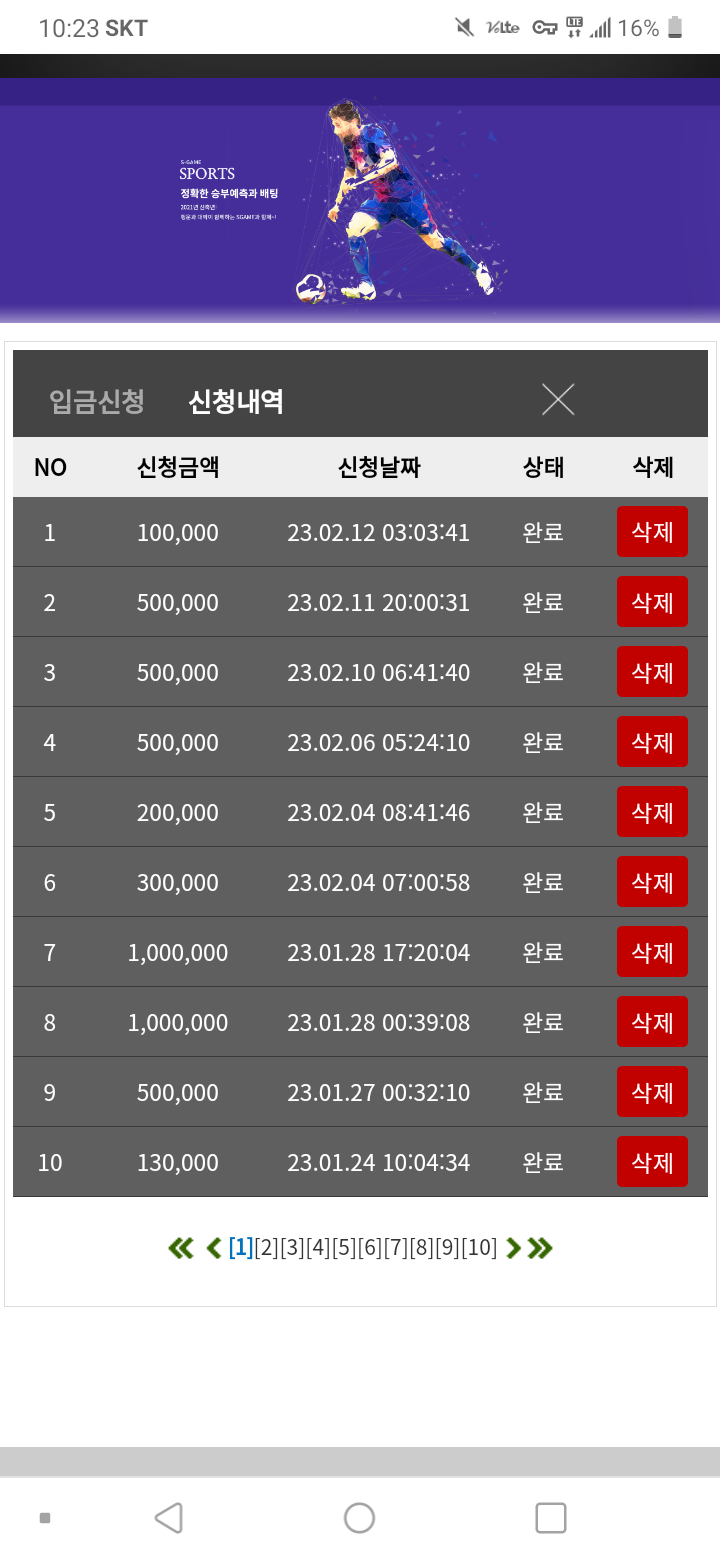Jump to page 5 of history

tap(344, 1248)
